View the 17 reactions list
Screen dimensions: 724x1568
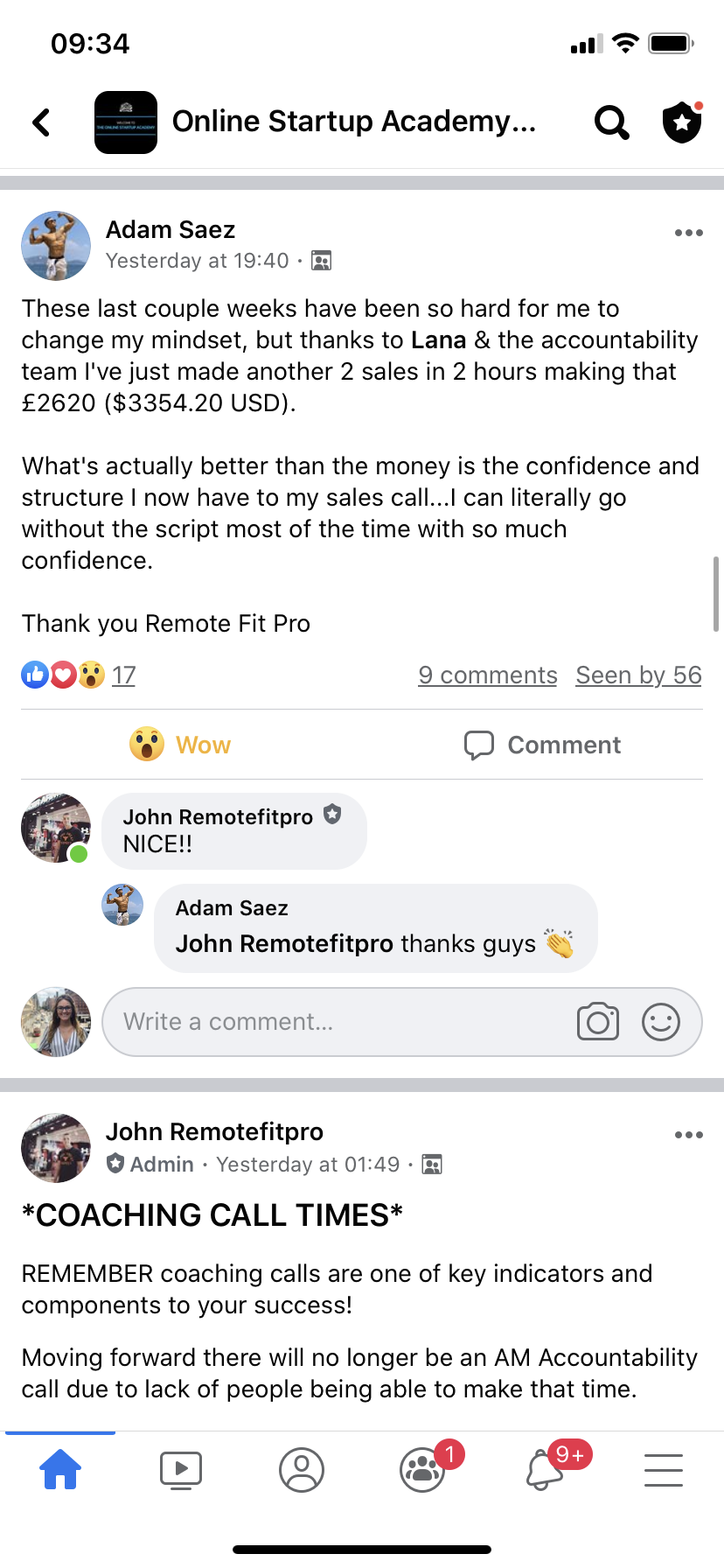[123, 675]
